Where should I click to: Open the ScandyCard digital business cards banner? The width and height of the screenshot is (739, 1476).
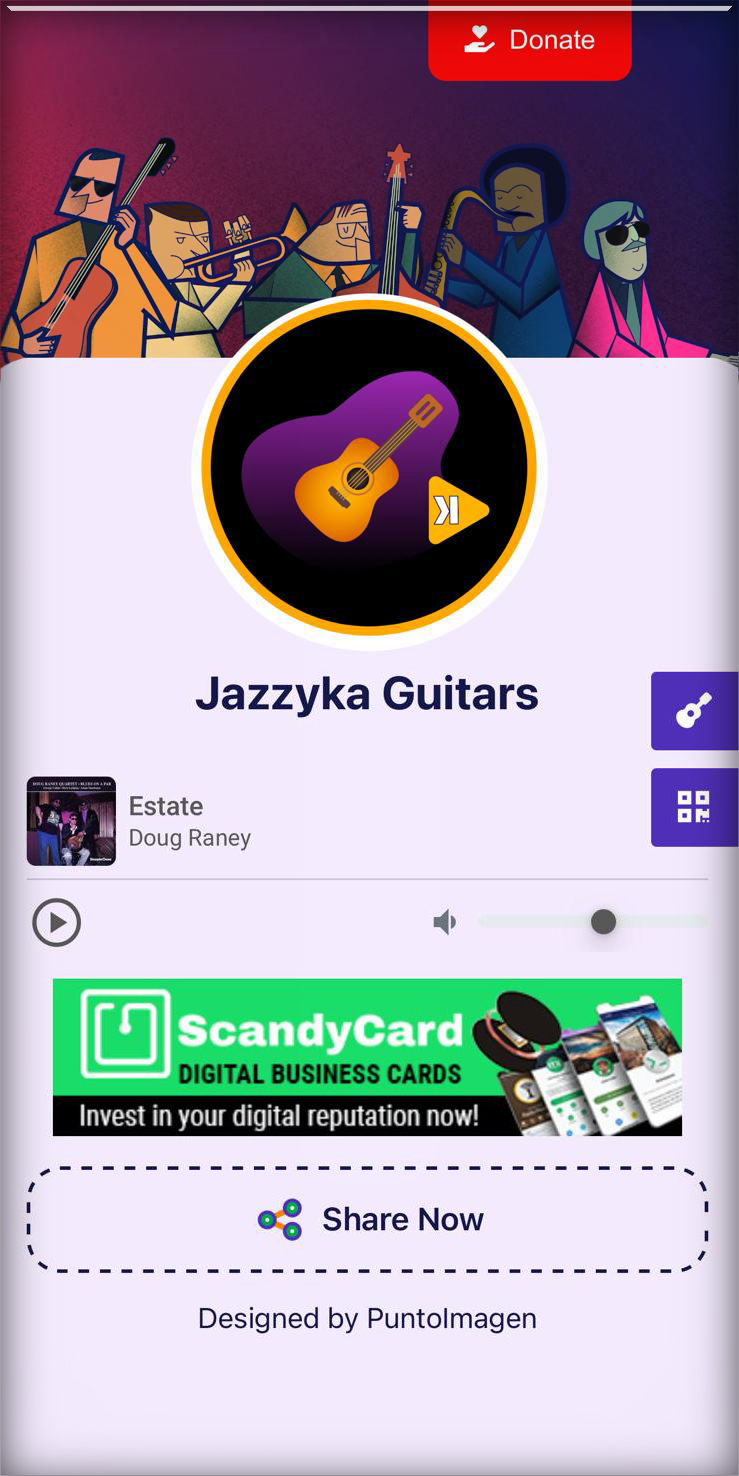click(367, 1057)
